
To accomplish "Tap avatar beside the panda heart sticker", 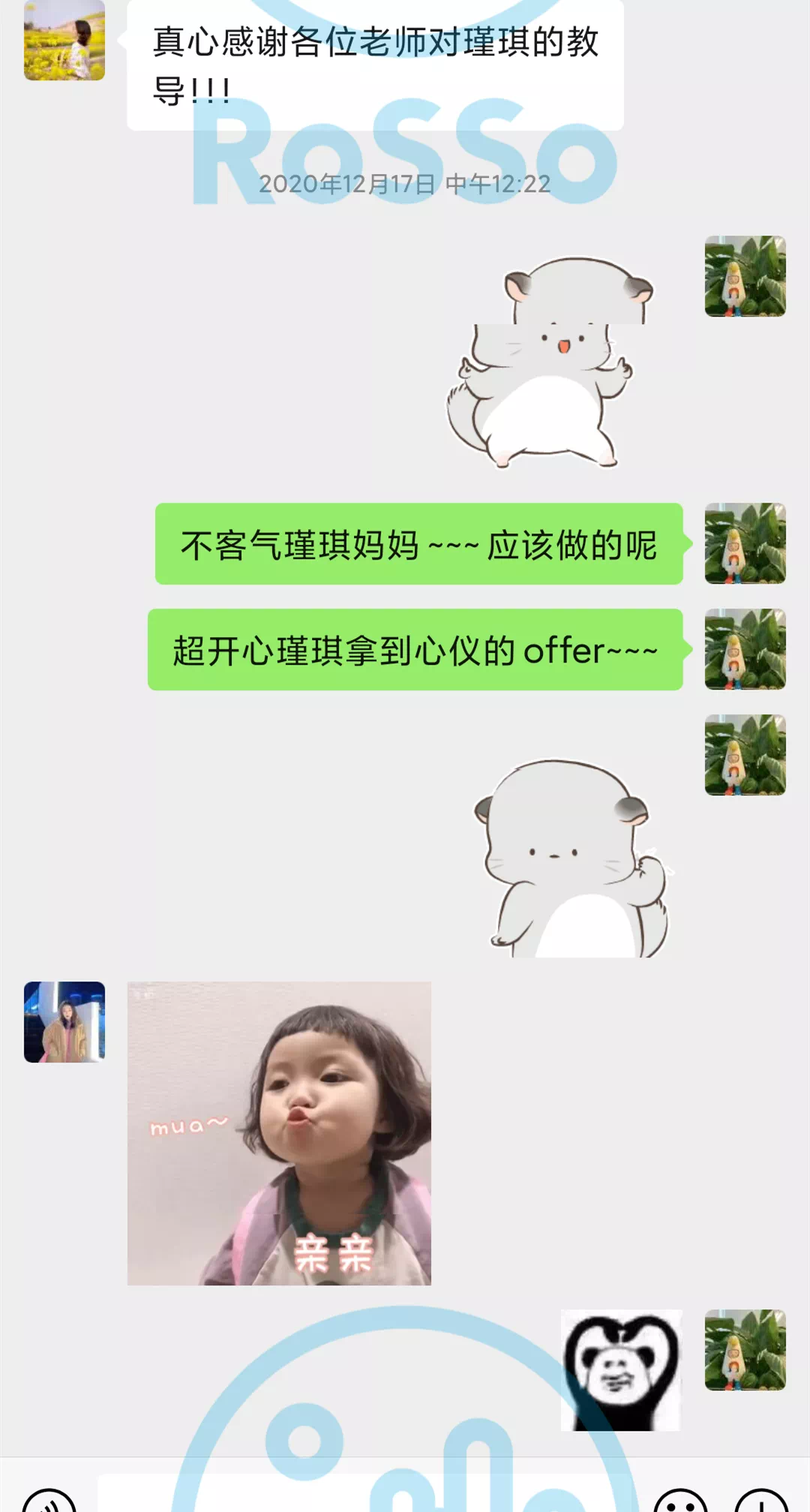I will coord(745,1350).
